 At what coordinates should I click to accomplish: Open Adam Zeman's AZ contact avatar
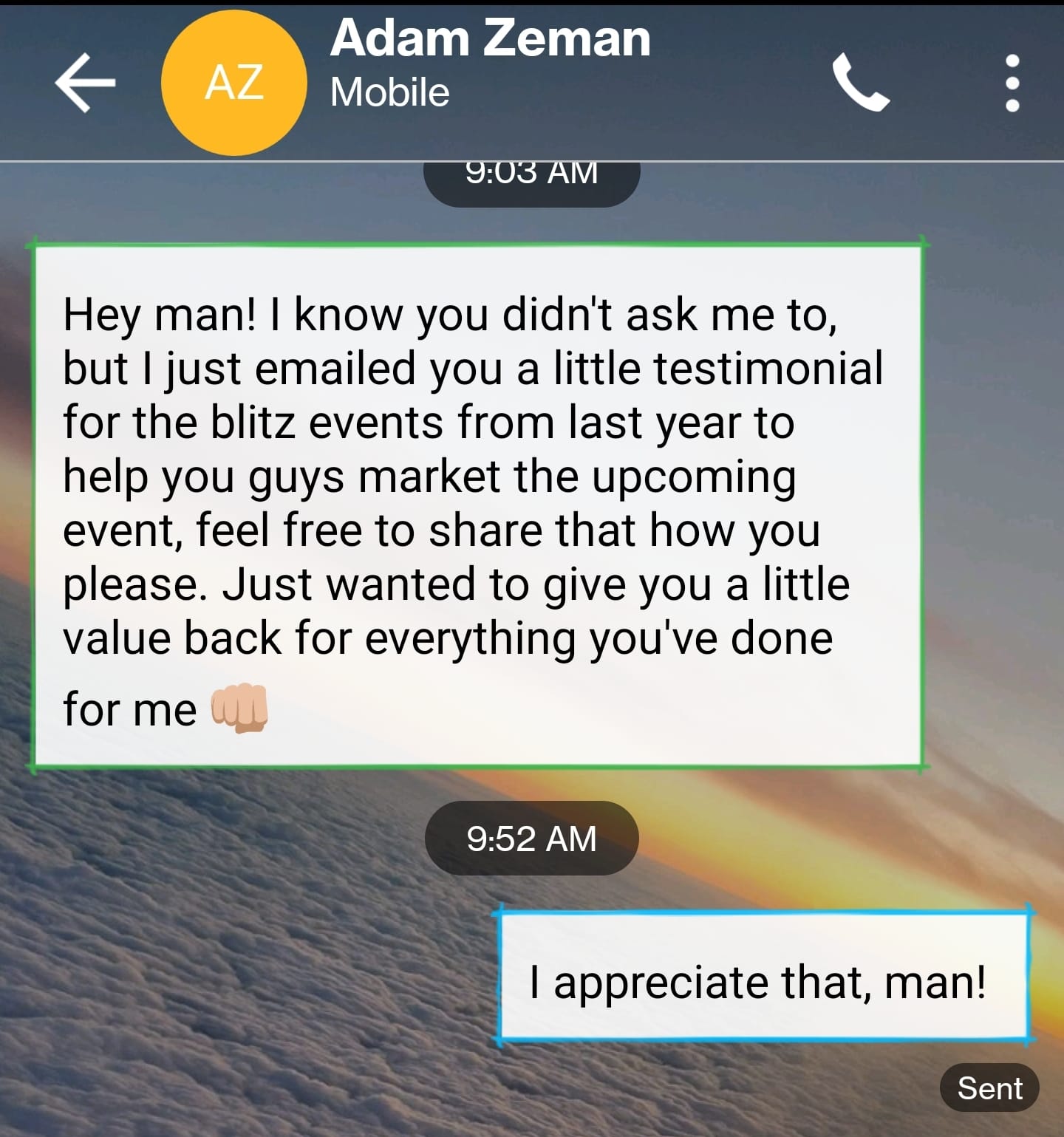click(x=234, y=83)
